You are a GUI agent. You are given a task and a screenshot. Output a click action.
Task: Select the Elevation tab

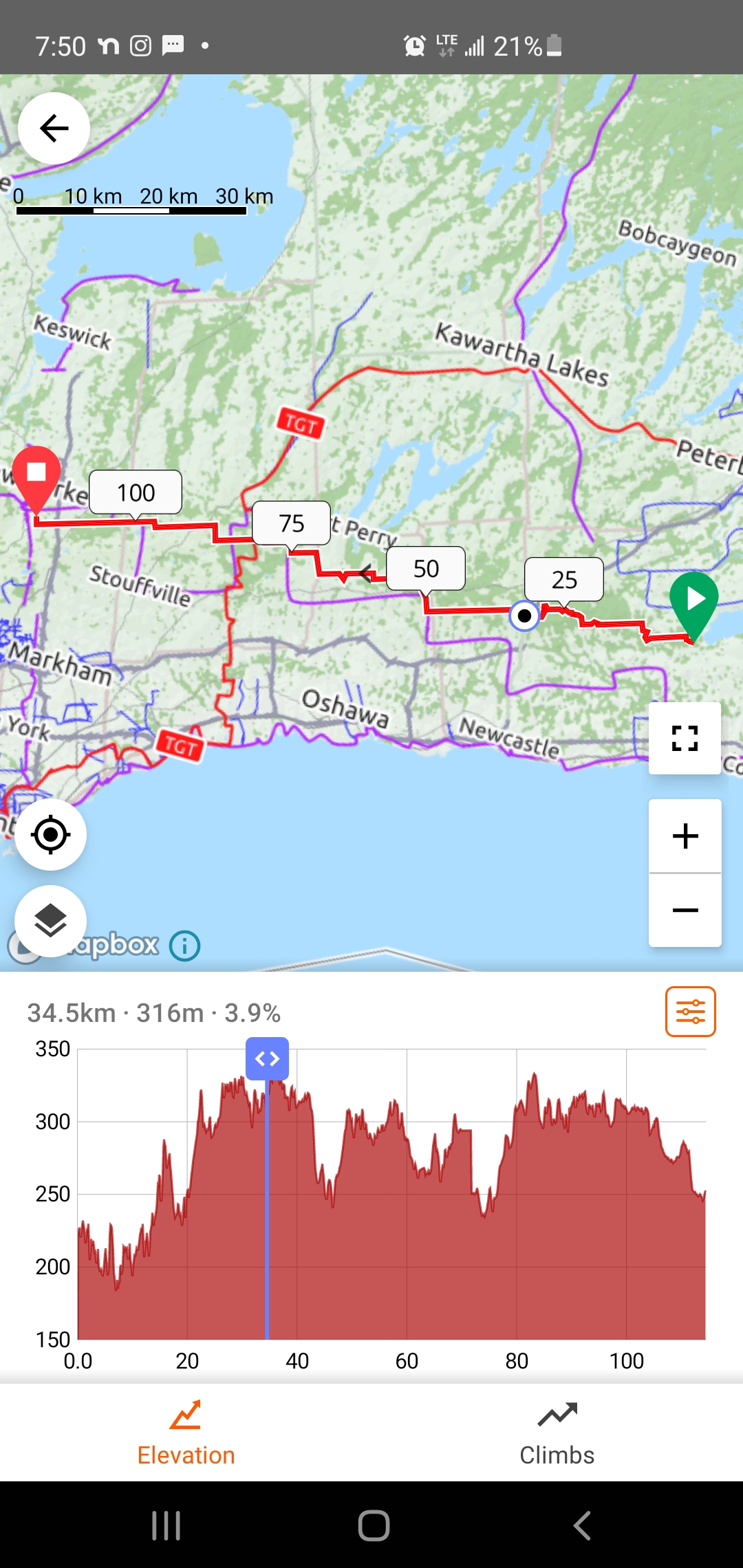tap(186, 1433)
